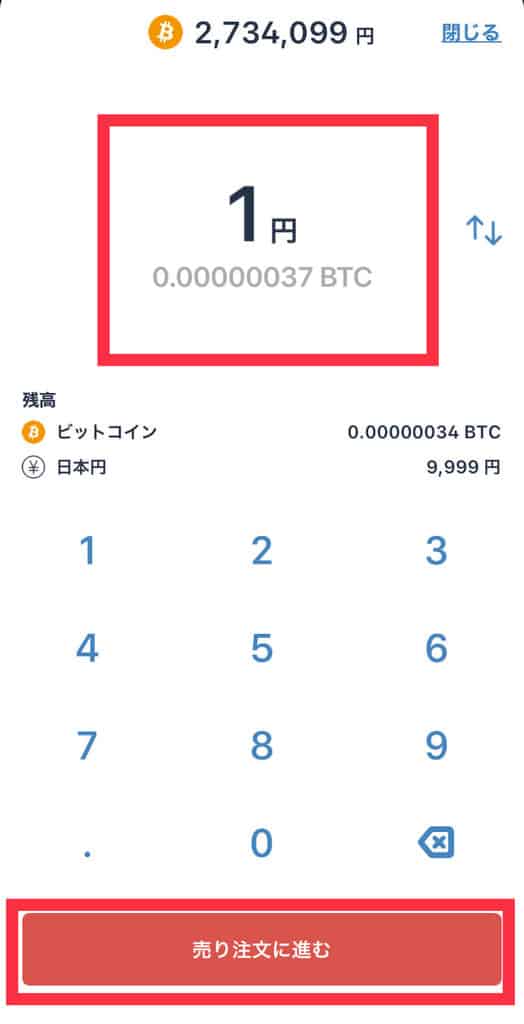Enter digit 0 on the keypad
The width and height of the screenshot is (524, 1024).
262,842
